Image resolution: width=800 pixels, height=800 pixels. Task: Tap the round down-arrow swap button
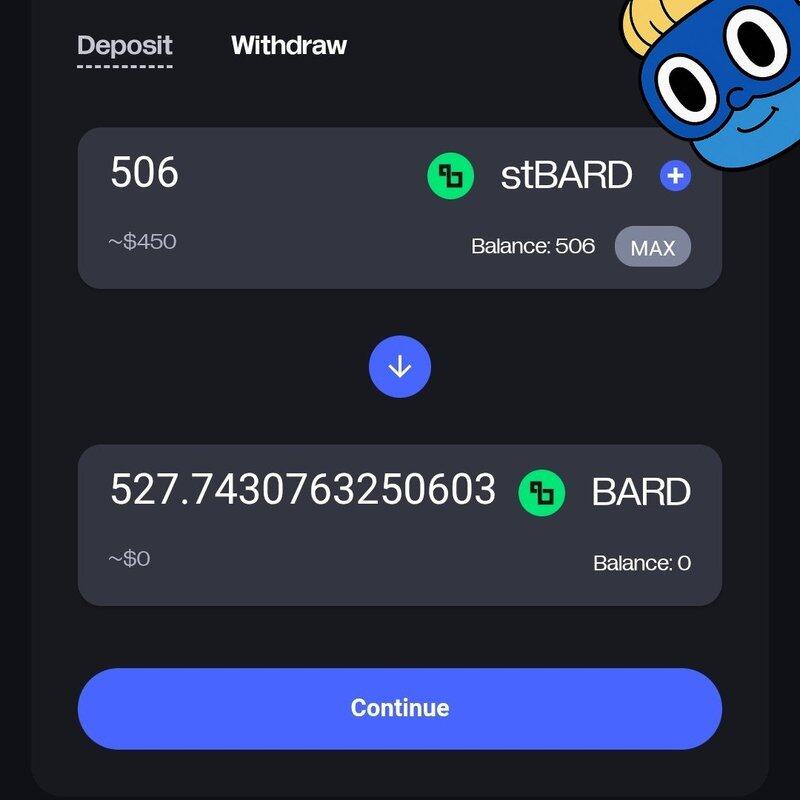pos(400,367)
